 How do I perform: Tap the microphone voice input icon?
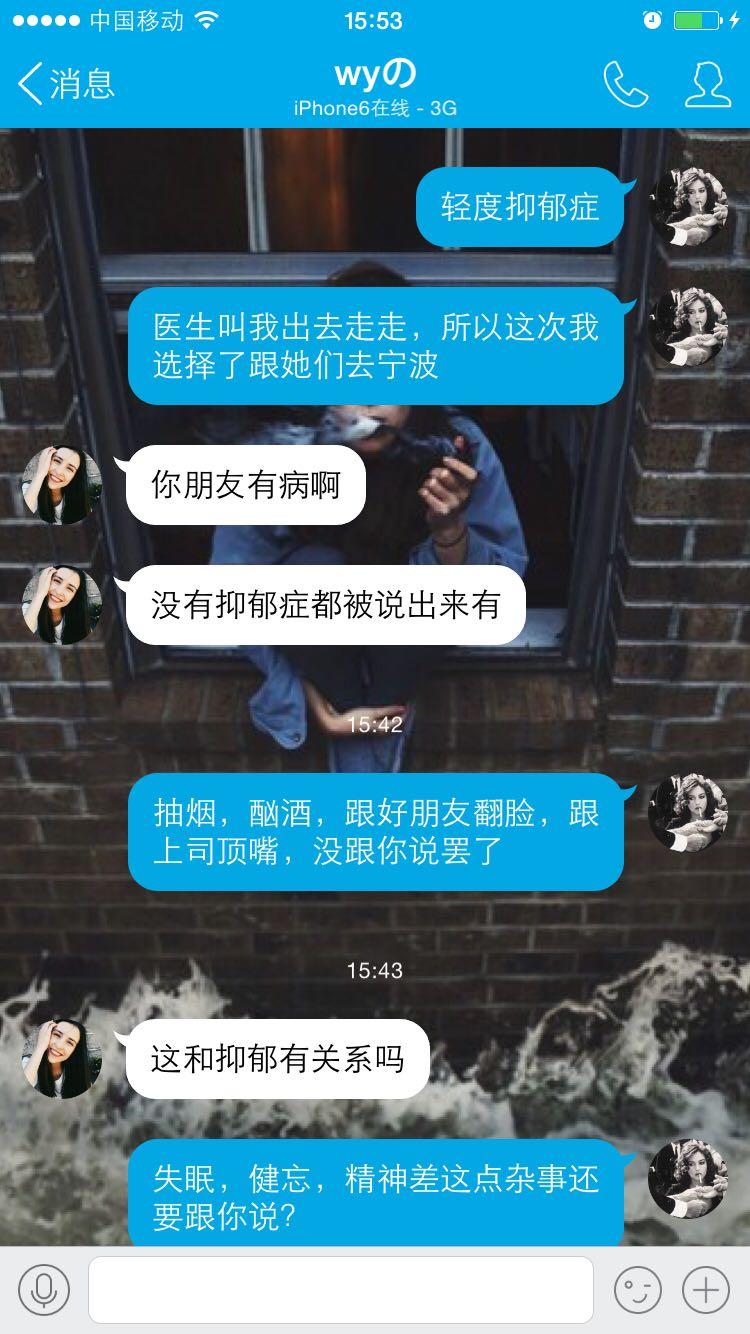tap(44, 1290)
